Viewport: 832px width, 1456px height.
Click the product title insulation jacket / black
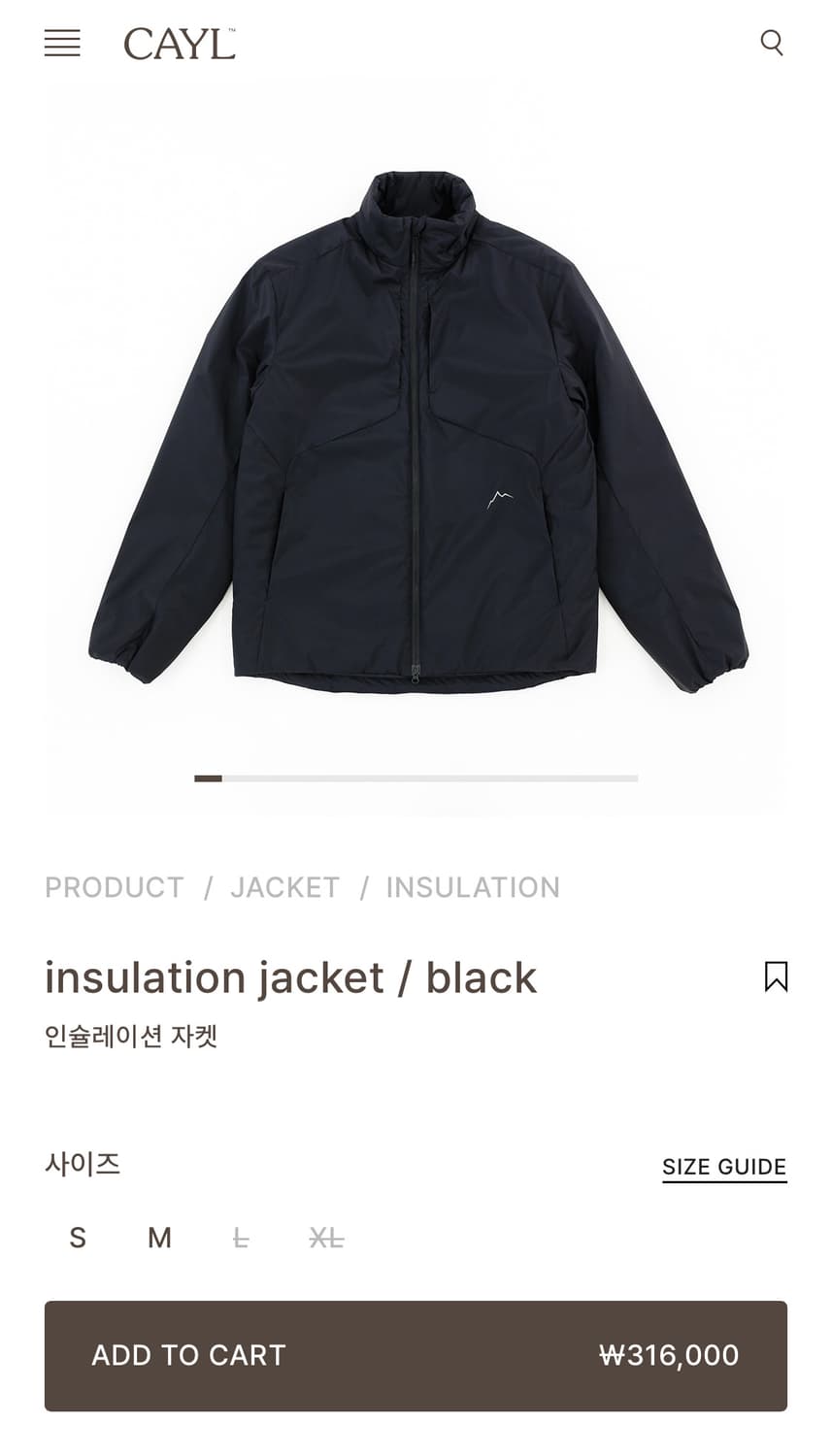point(290,977)
